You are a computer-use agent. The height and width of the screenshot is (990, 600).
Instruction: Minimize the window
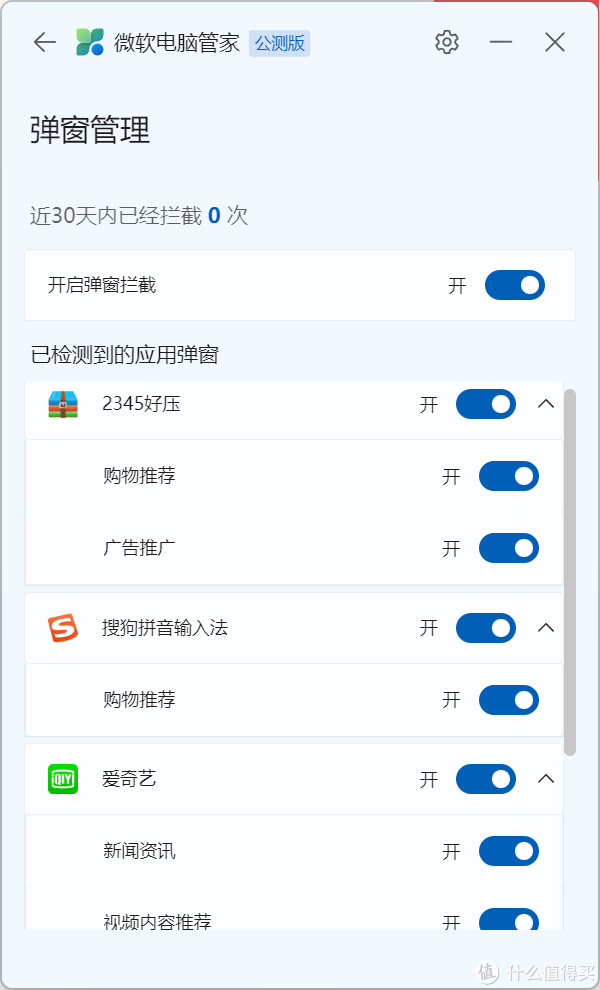pyautogui.click(x=501, y=42)
